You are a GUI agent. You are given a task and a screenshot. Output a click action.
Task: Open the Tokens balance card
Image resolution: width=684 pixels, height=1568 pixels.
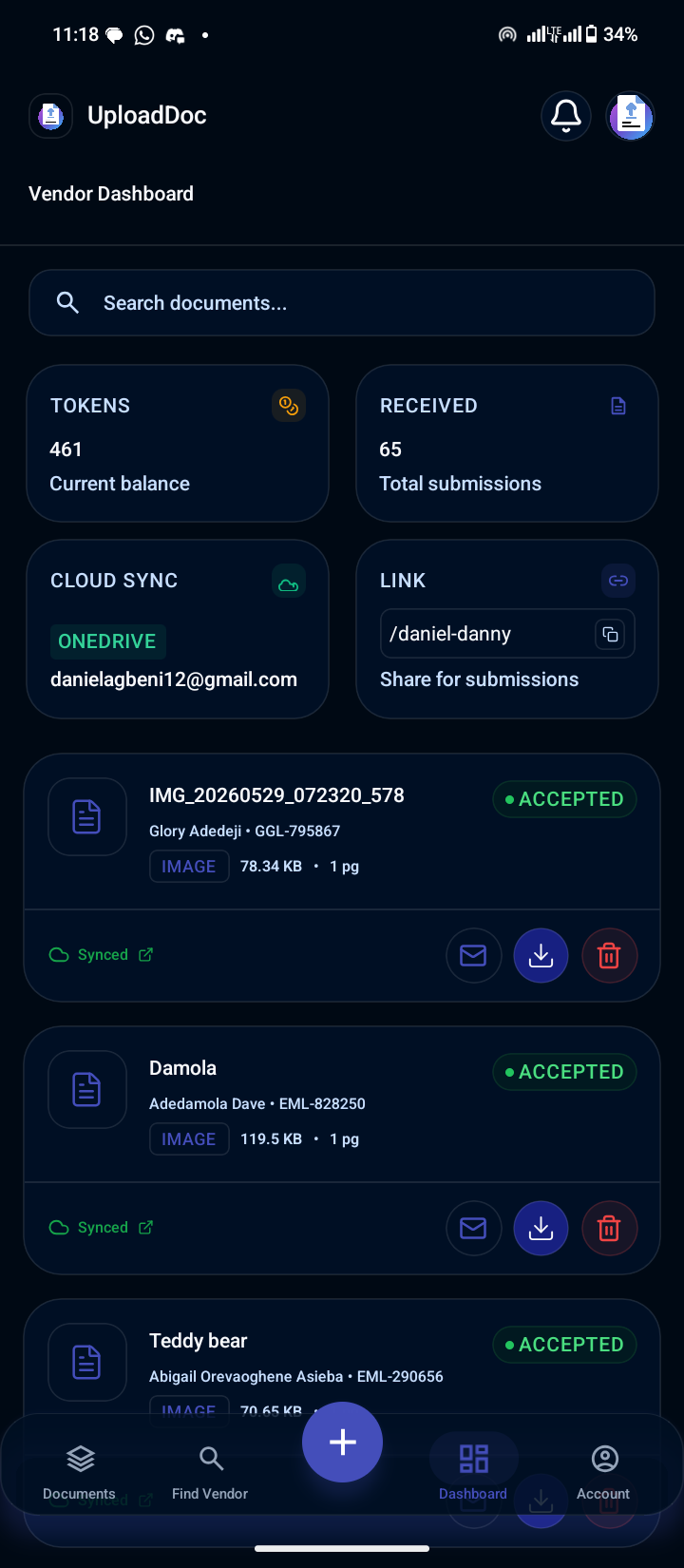[178, 444]
